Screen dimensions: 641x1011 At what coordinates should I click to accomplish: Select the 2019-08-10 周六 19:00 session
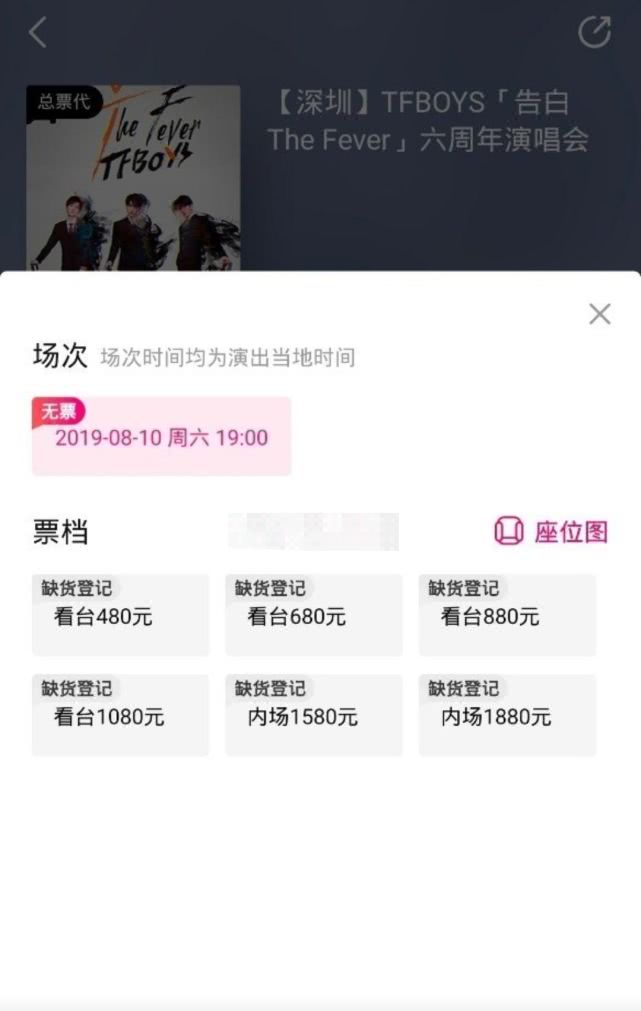pos(161,437)
